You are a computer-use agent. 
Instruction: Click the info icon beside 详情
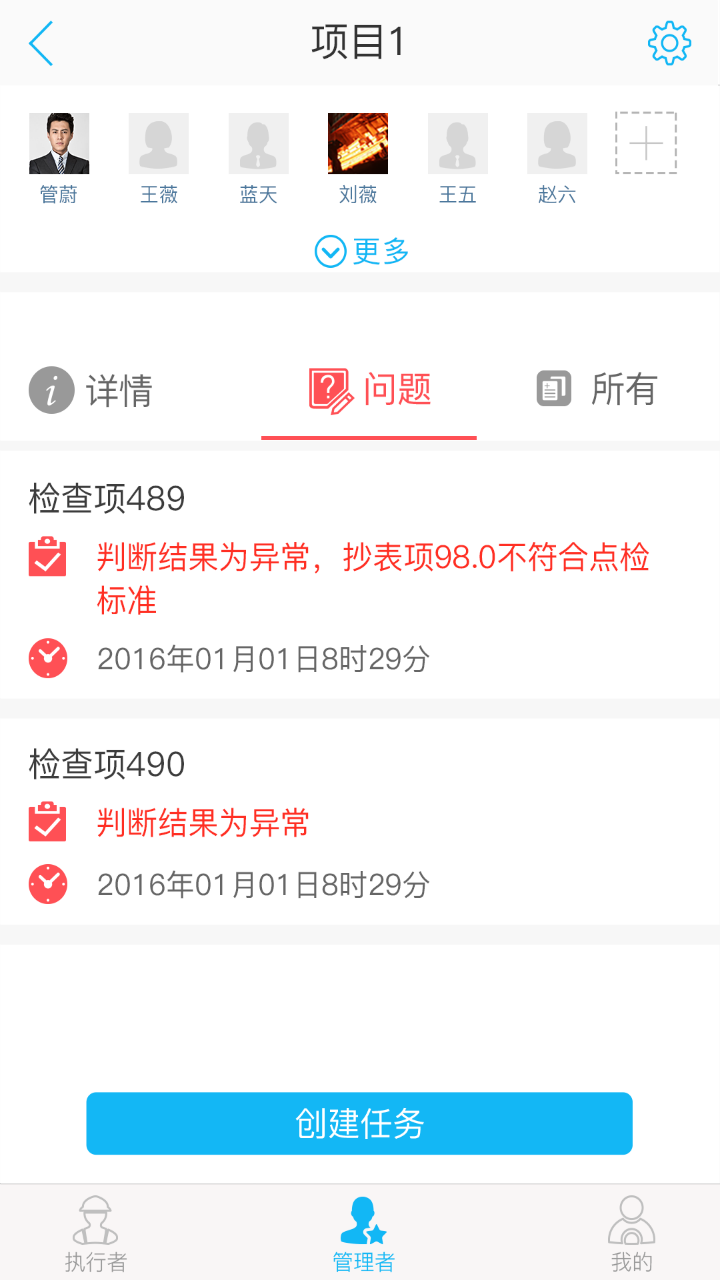click(49, 391)
